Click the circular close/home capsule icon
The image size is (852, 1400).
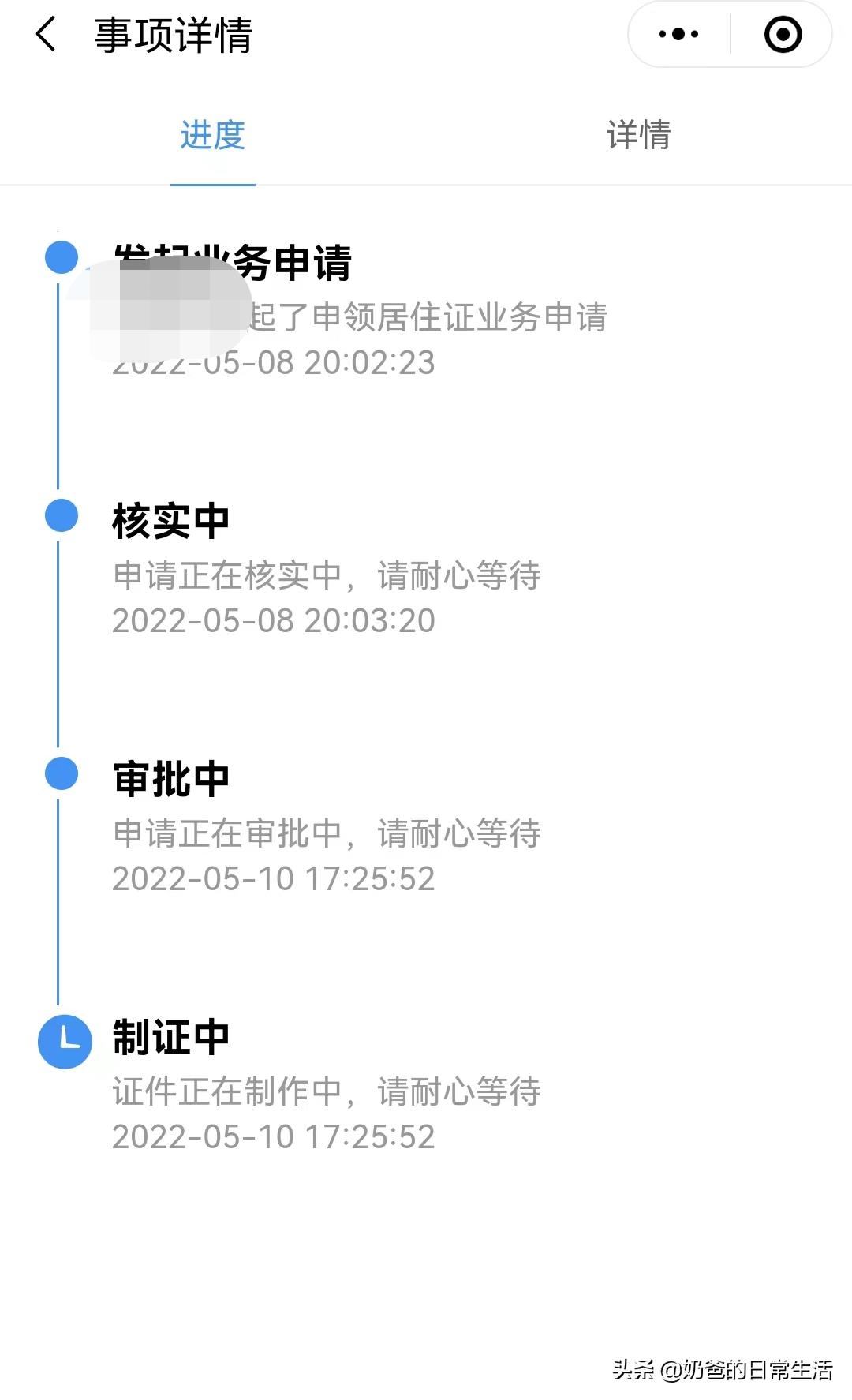pos(783,33)
